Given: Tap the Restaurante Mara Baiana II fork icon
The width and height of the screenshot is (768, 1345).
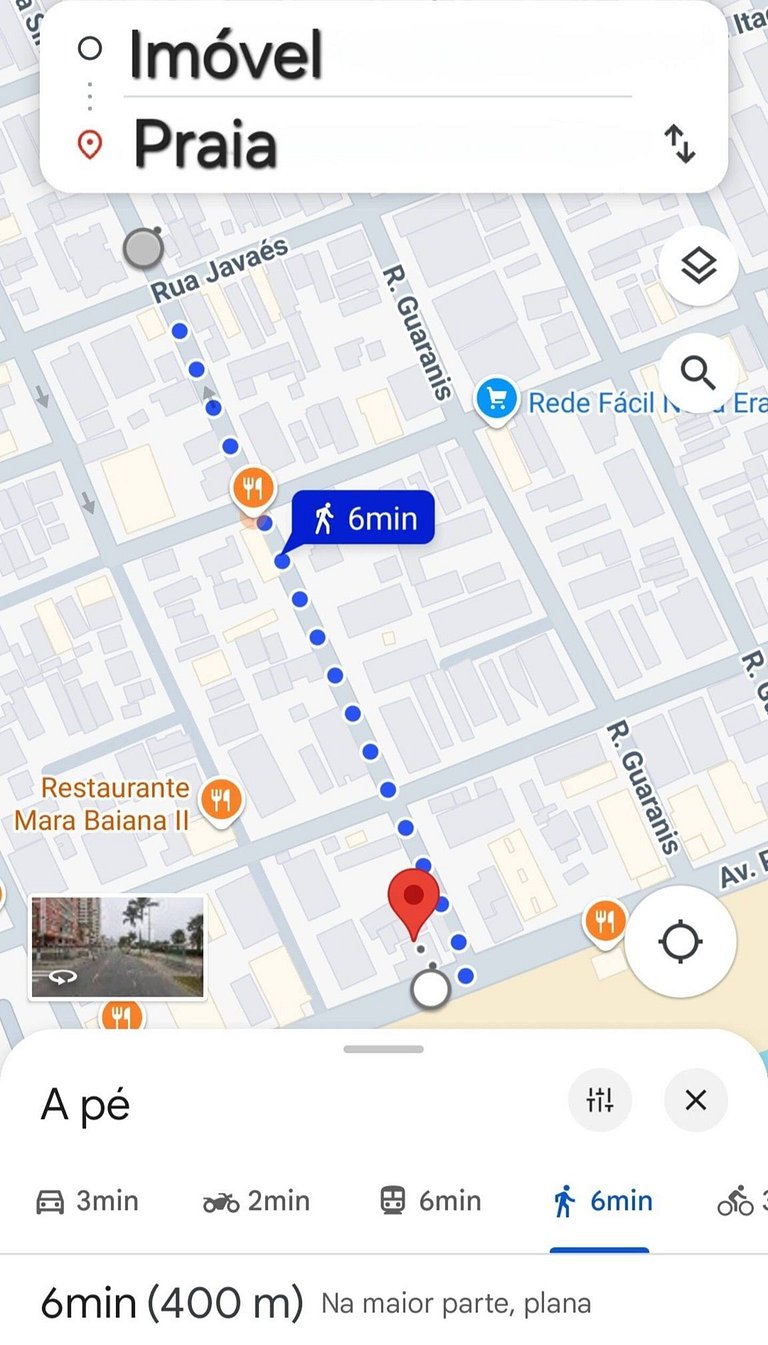Looking at the screenshot, I should pyautogui.click(x=220, y=799).
